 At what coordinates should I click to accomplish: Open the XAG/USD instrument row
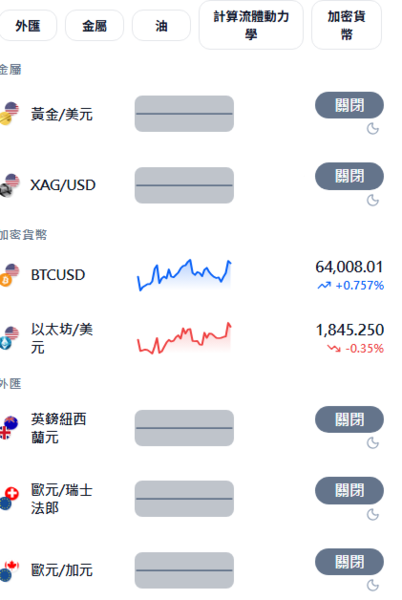193,185
